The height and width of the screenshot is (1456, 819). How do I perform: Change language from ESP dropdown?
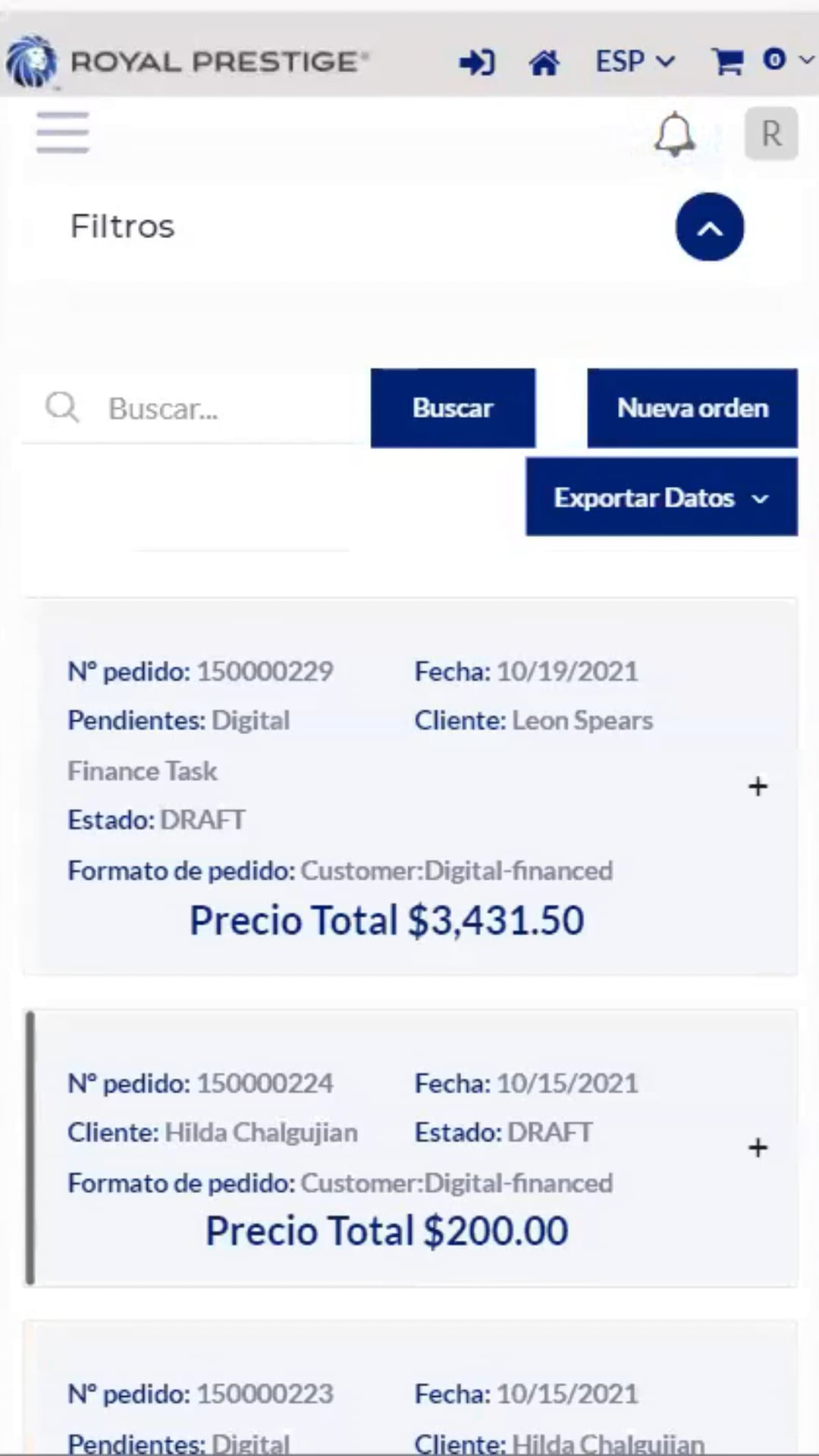634,61
